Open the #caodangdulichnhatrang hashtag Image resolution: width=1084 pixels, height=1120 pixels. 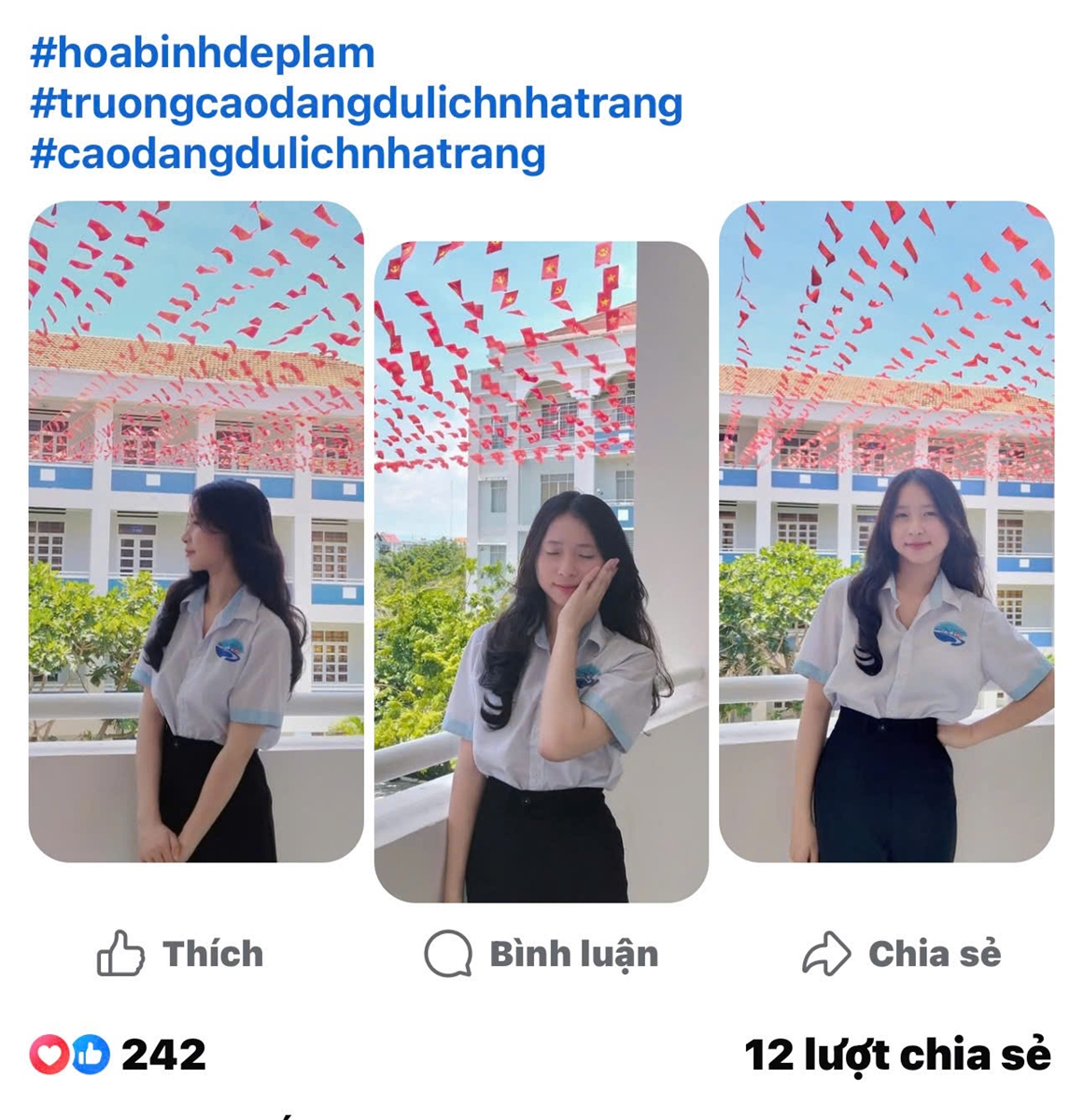pyautogui.click(x=288, y=154)
